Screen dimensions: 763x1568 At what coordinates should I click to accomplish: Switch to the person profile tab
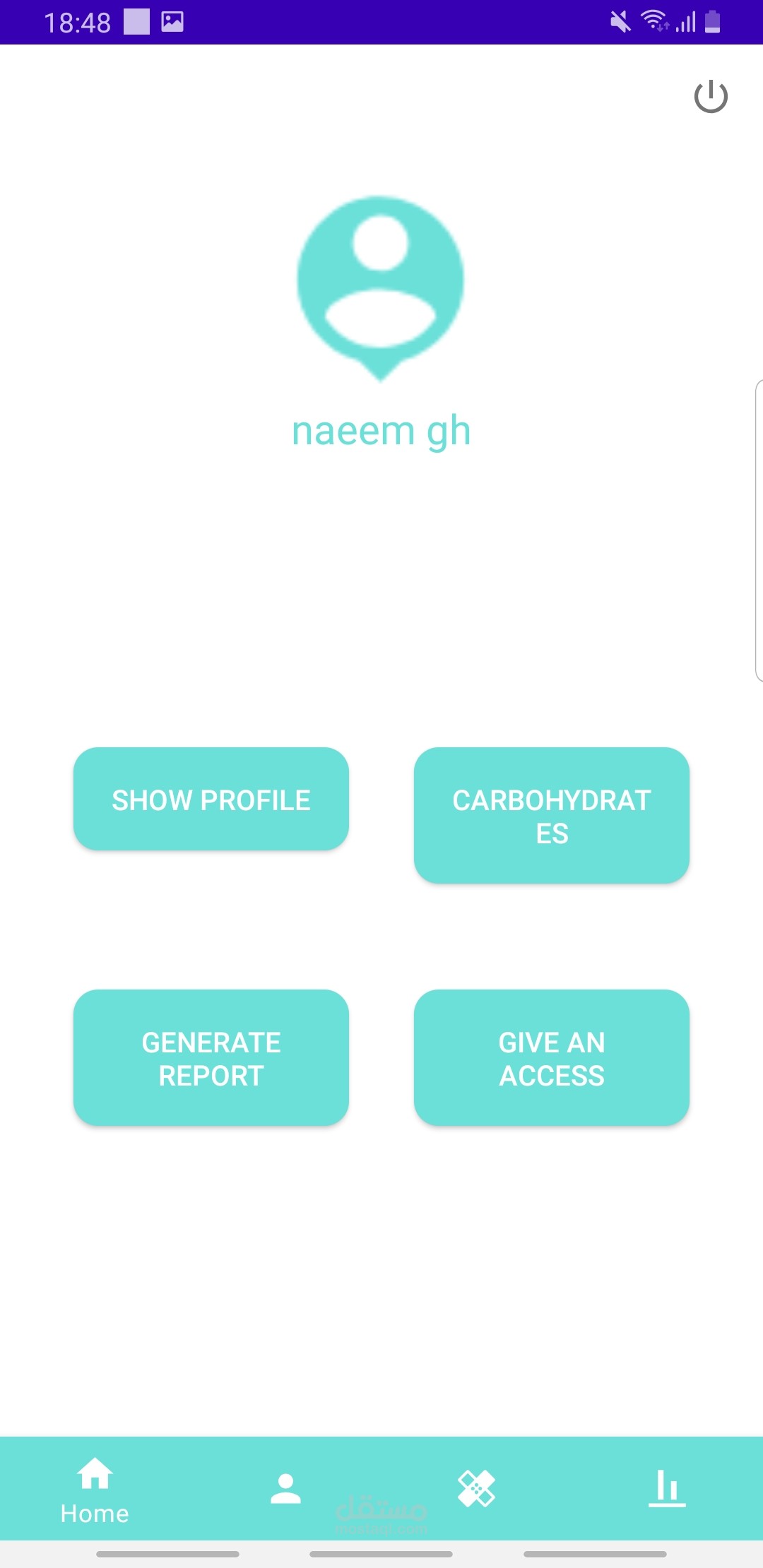coord(285,1489)
